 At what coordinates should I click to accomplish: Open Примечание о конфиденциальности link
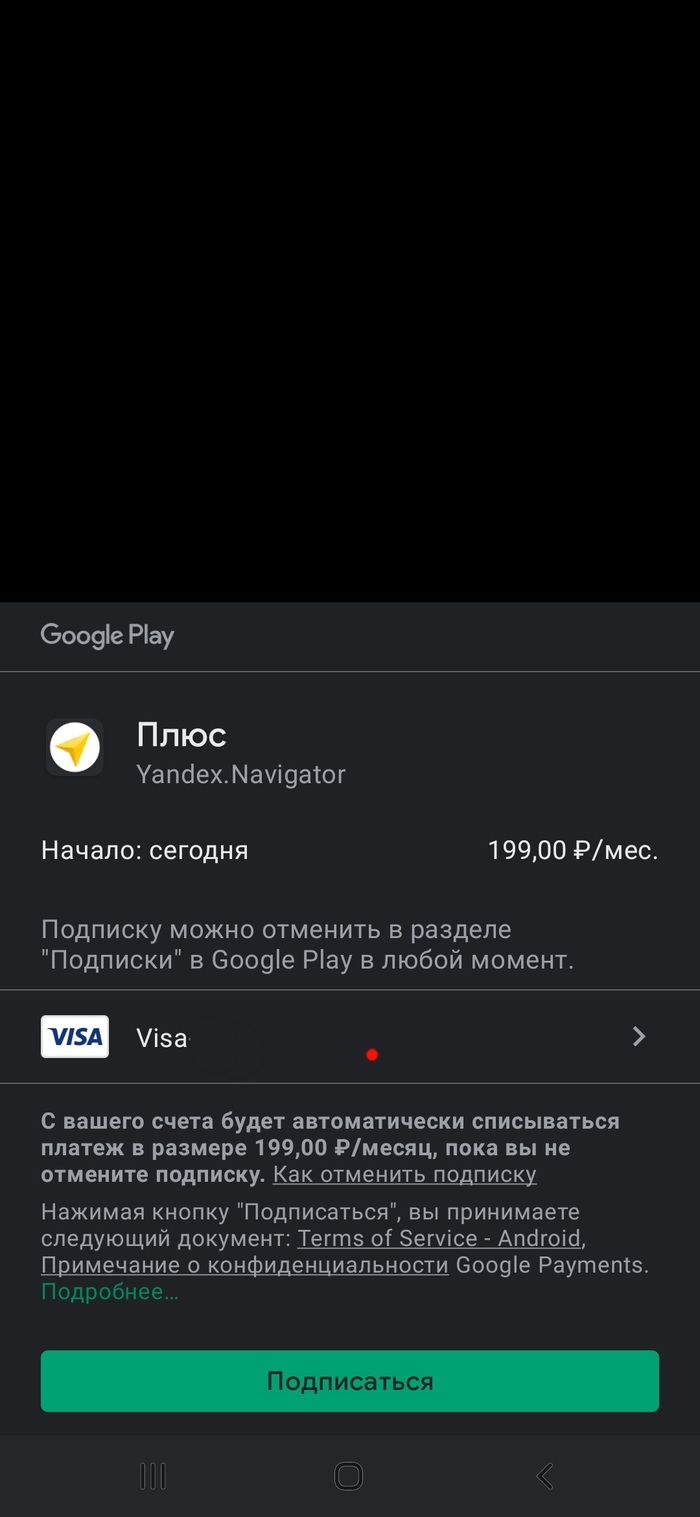tap(244, 1265)
